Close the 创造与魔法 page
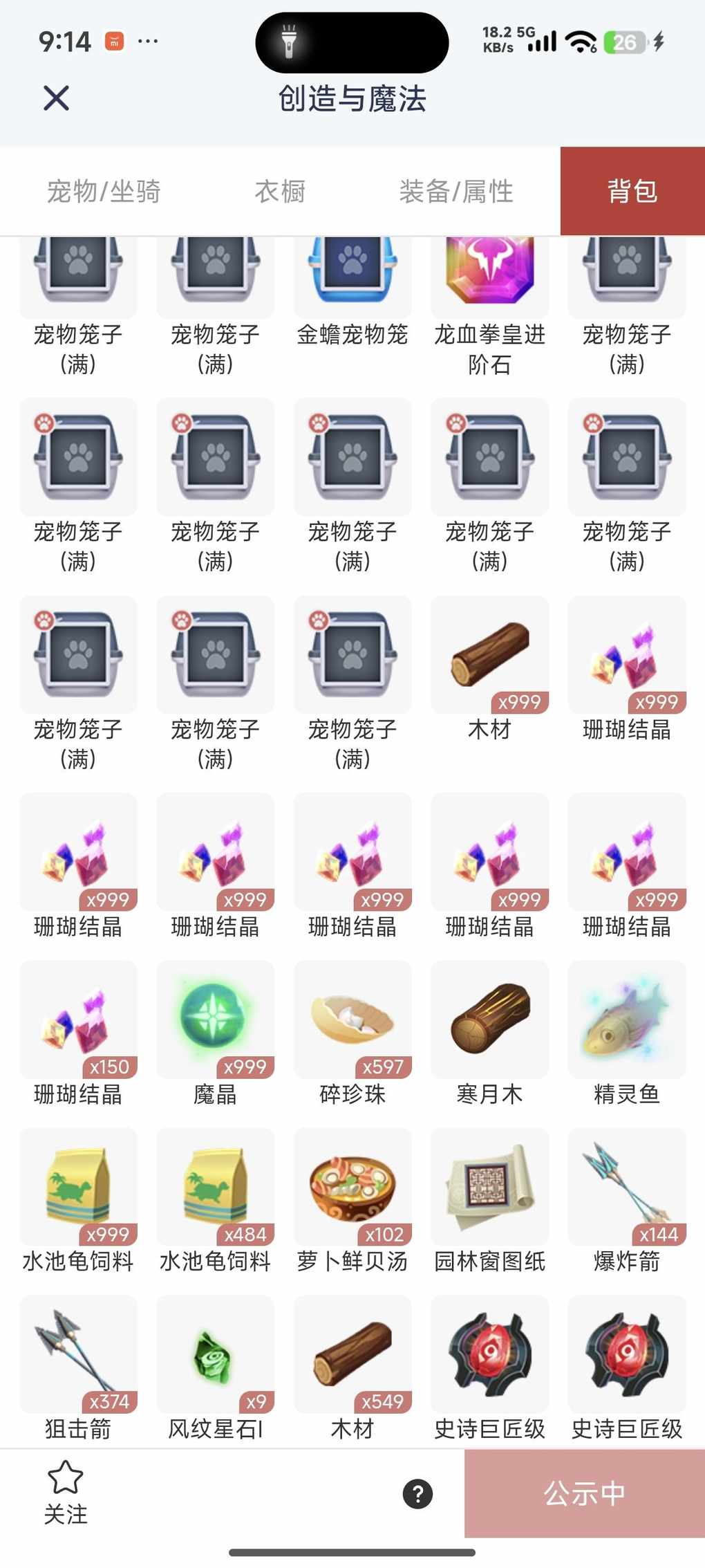 [x=56, y=98]
